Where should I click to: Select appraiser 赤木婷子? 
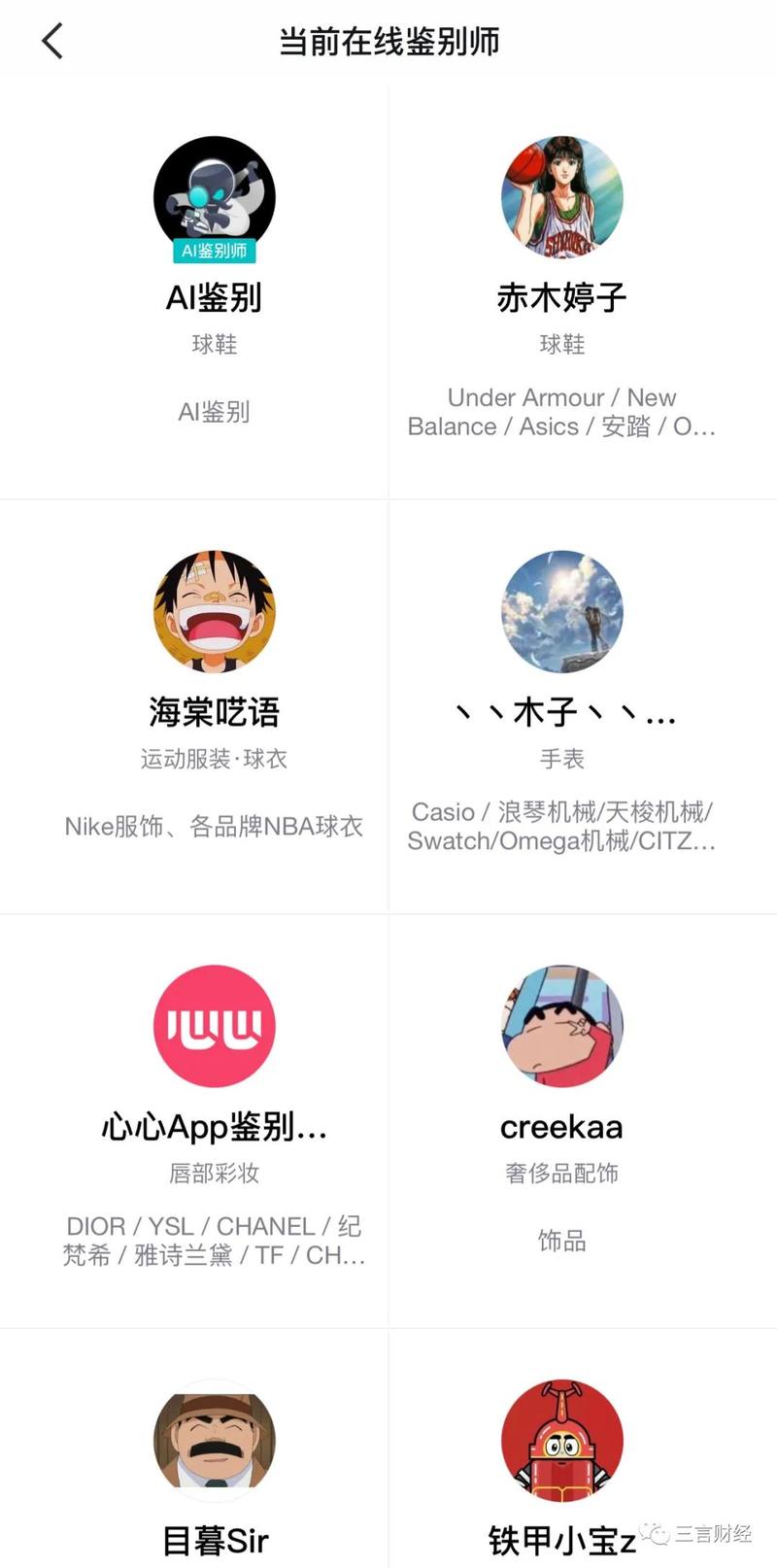click(x=561, y=291)
